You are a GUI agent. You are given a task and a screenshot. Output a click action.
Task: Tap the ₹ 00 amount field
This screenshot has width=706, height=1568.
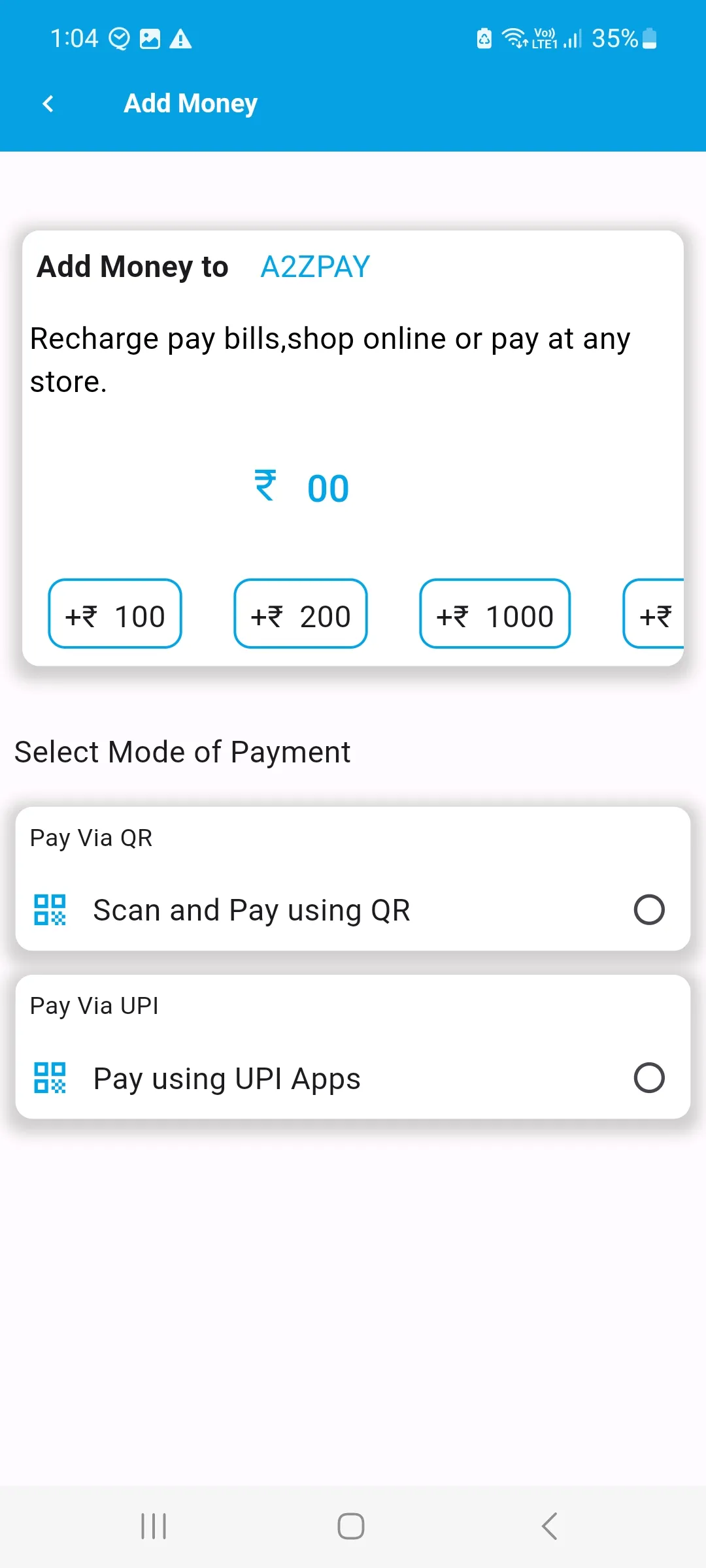tap(327, 488)
